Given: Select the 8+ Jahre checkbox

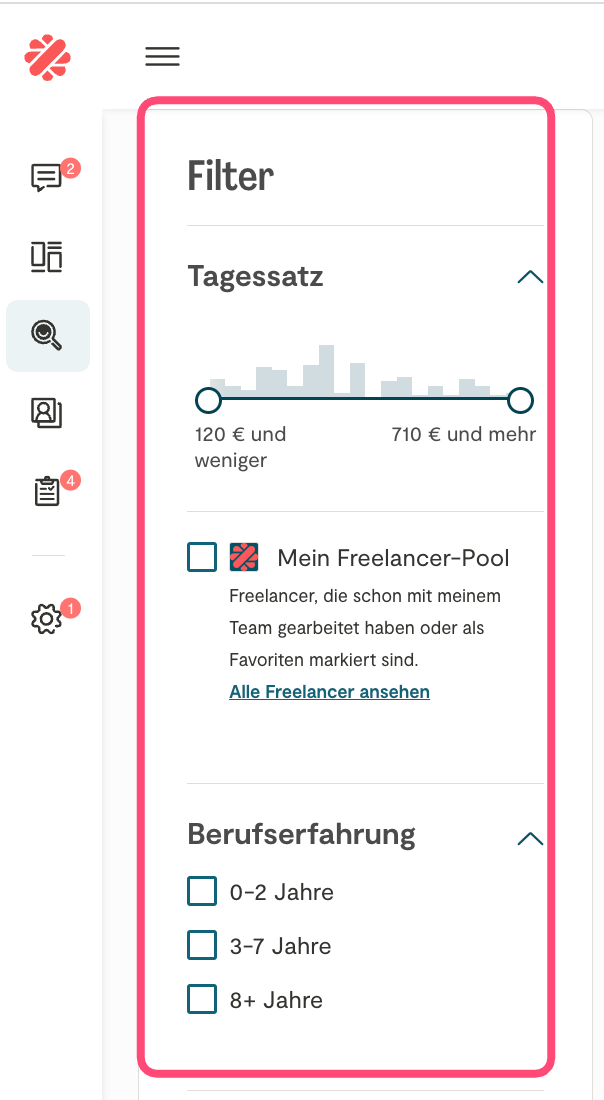Looking at the screenshot, I should tap(202, 999).
